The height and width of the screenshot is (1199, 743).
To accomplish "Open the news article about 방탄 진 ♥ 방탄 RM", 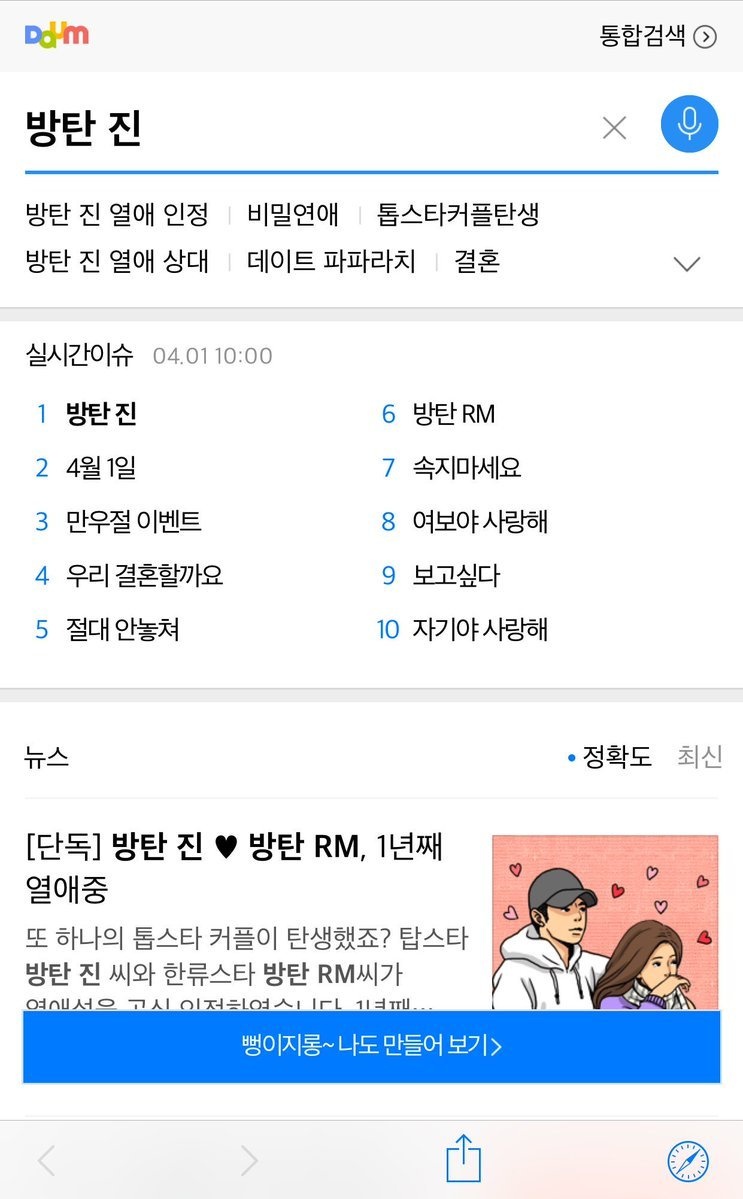I will (x=235, y=866).
